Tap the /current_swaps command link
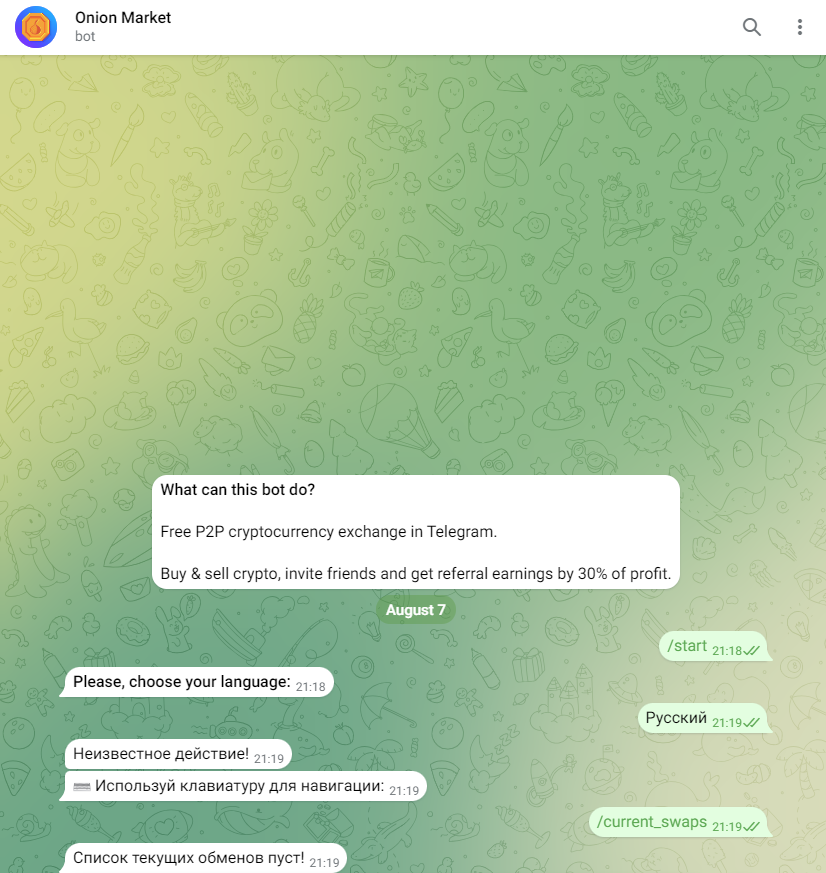The image size is (826, 873). [651, 823]
